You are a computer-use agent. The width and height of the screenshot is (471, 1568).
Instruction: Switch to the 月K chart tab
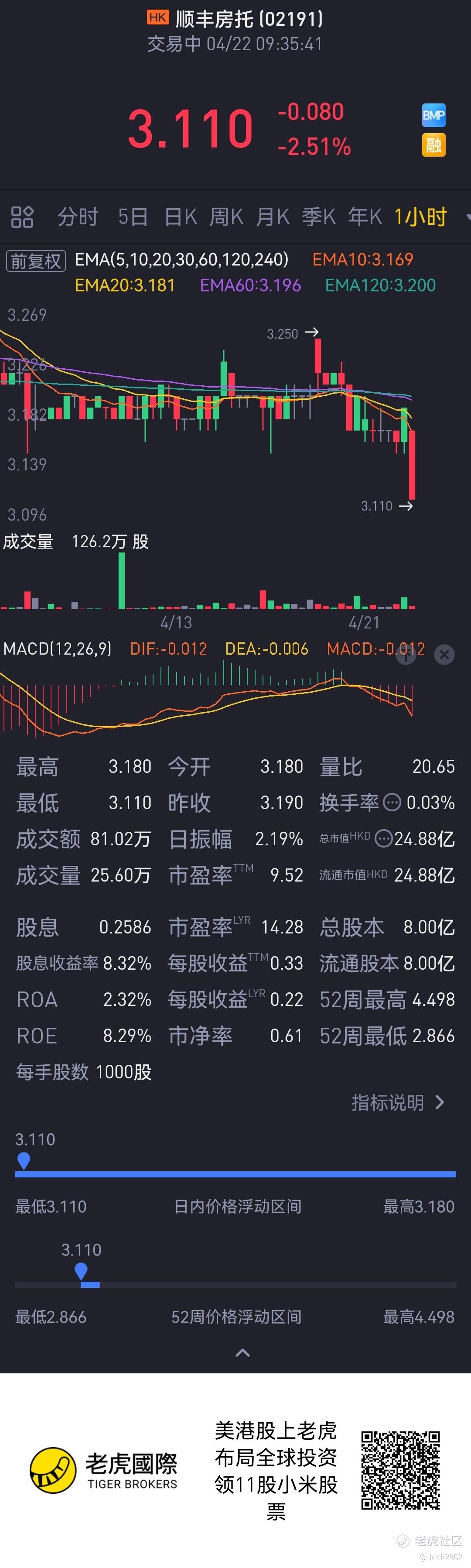click(x=273, y=217)
